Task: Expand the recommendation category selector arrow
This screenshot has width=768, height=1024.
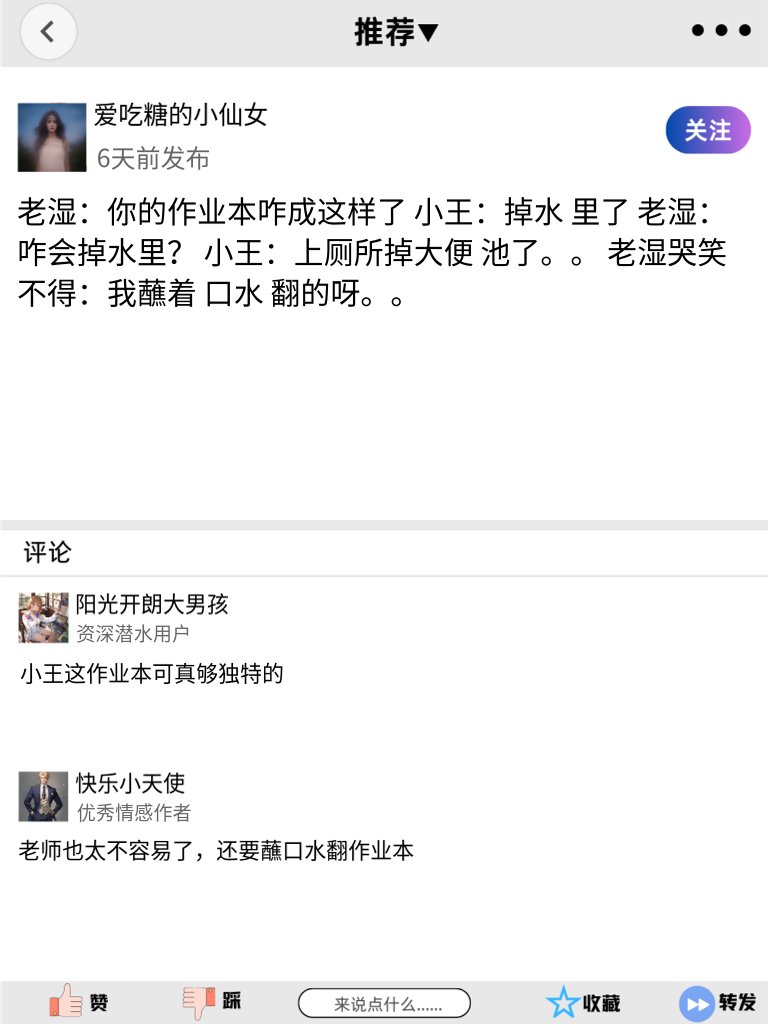Action: (428, 31)
